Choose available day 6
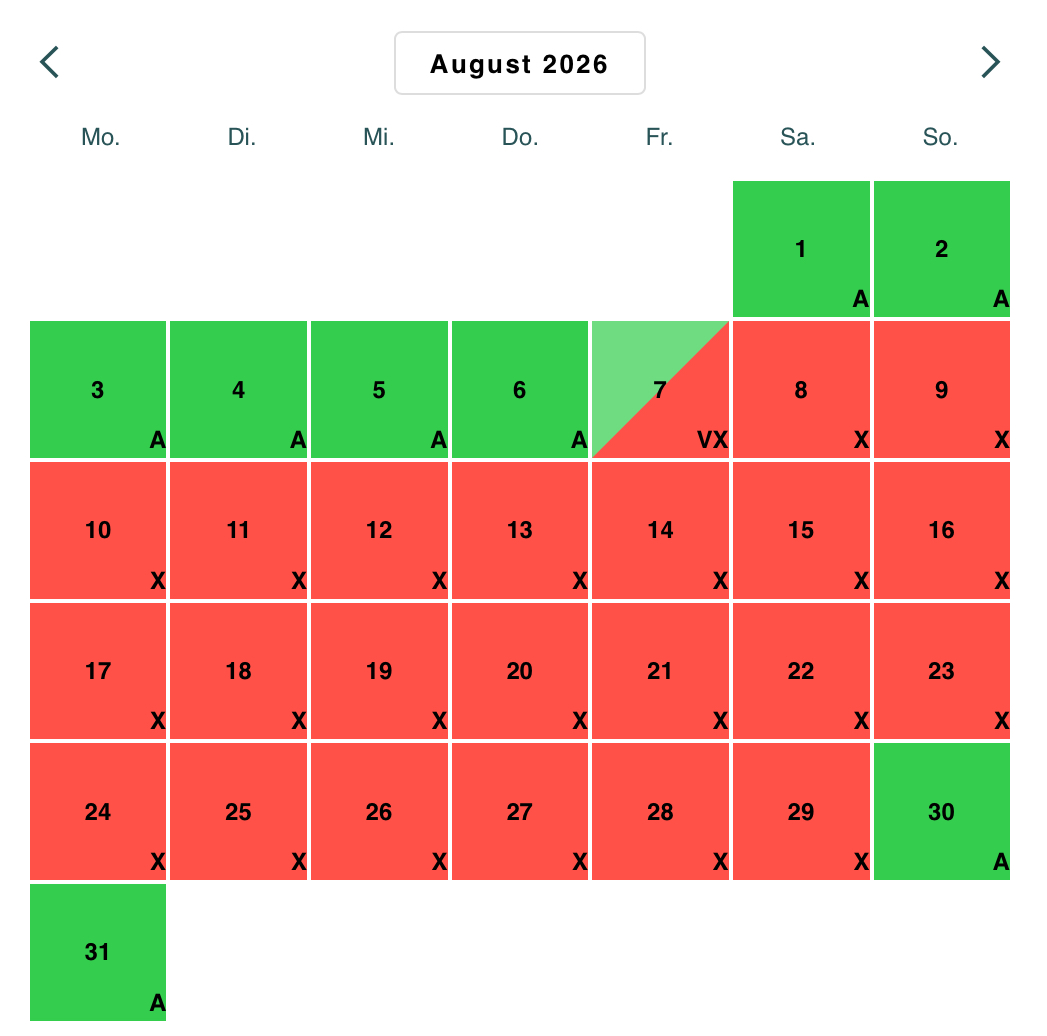This screenshot has height=1036, width=1047. pos(519,390)
